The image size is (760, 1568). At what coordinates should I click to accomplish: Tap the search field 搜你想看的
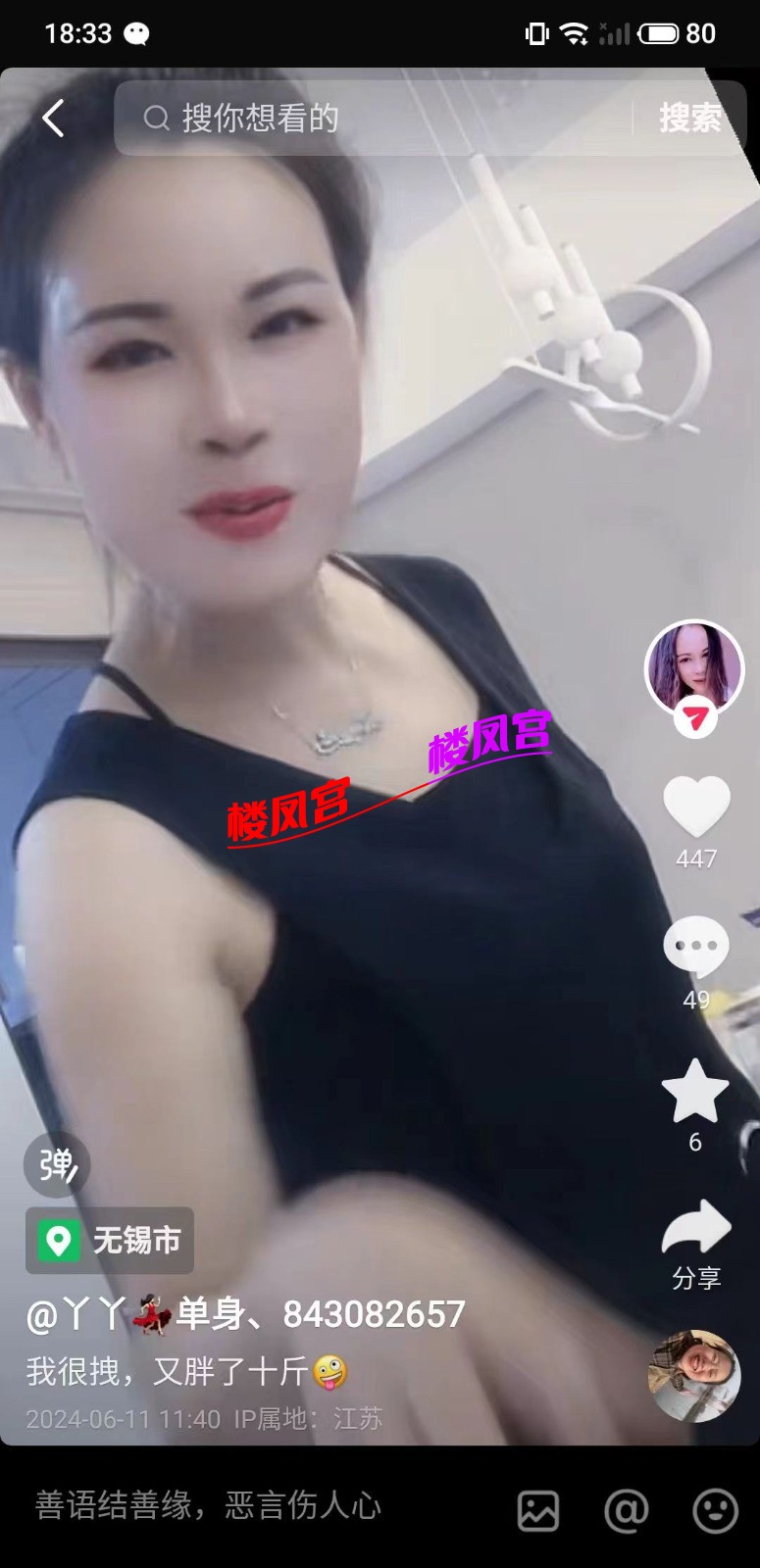click(373, 119)
